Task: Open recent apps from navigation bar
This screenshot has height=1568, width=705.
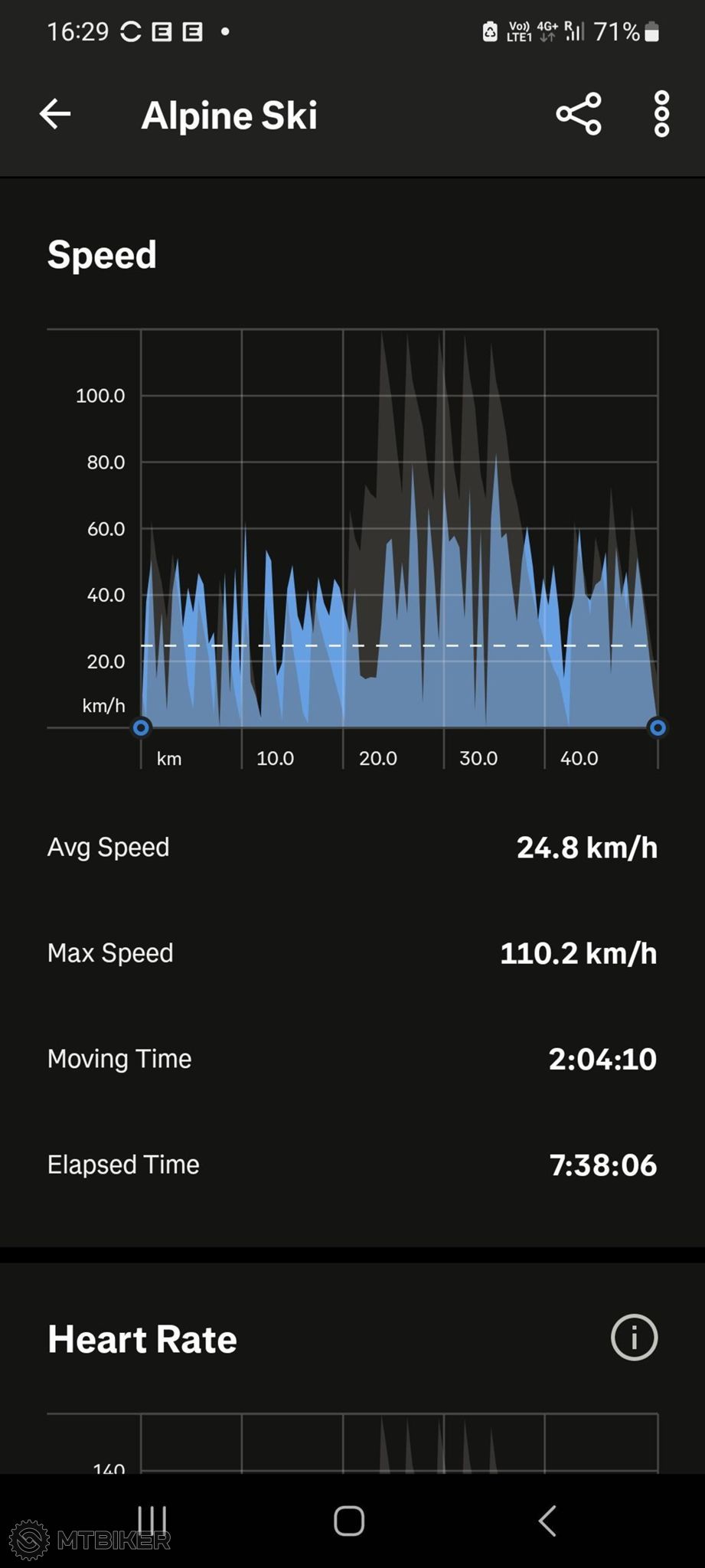Action: pyautogui.click(x=152, y=1521)
